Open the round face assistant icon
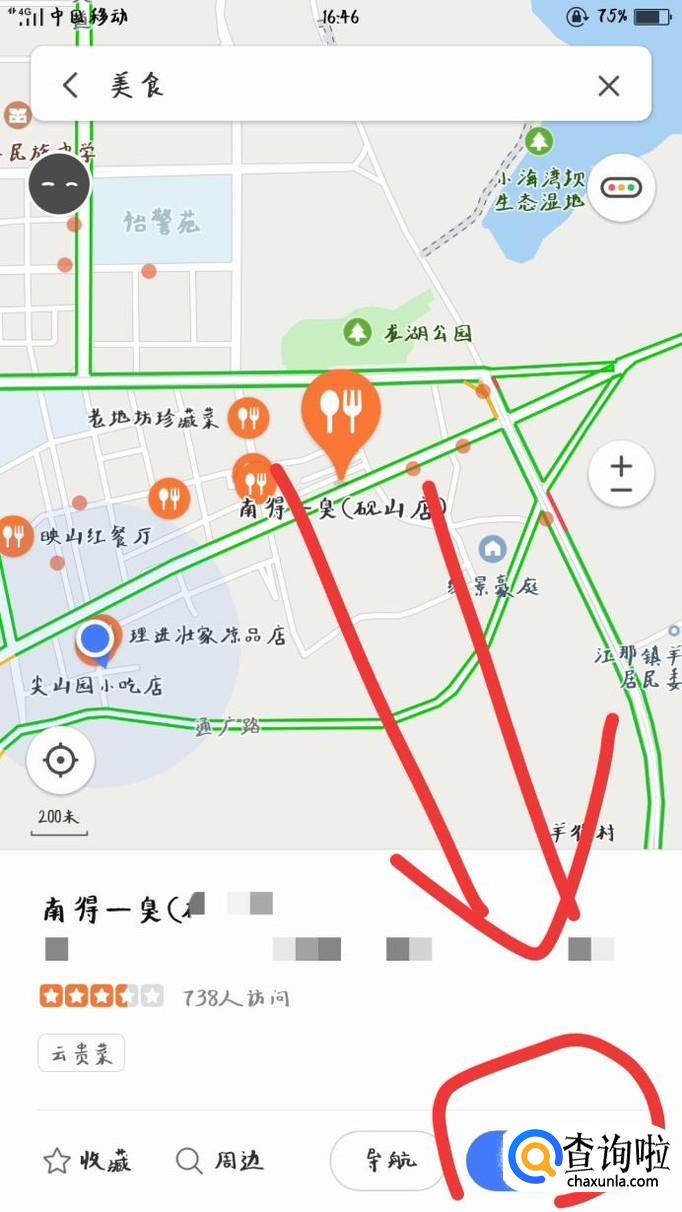This screenshot has height=1212, width=682. (x=59, y=185)
